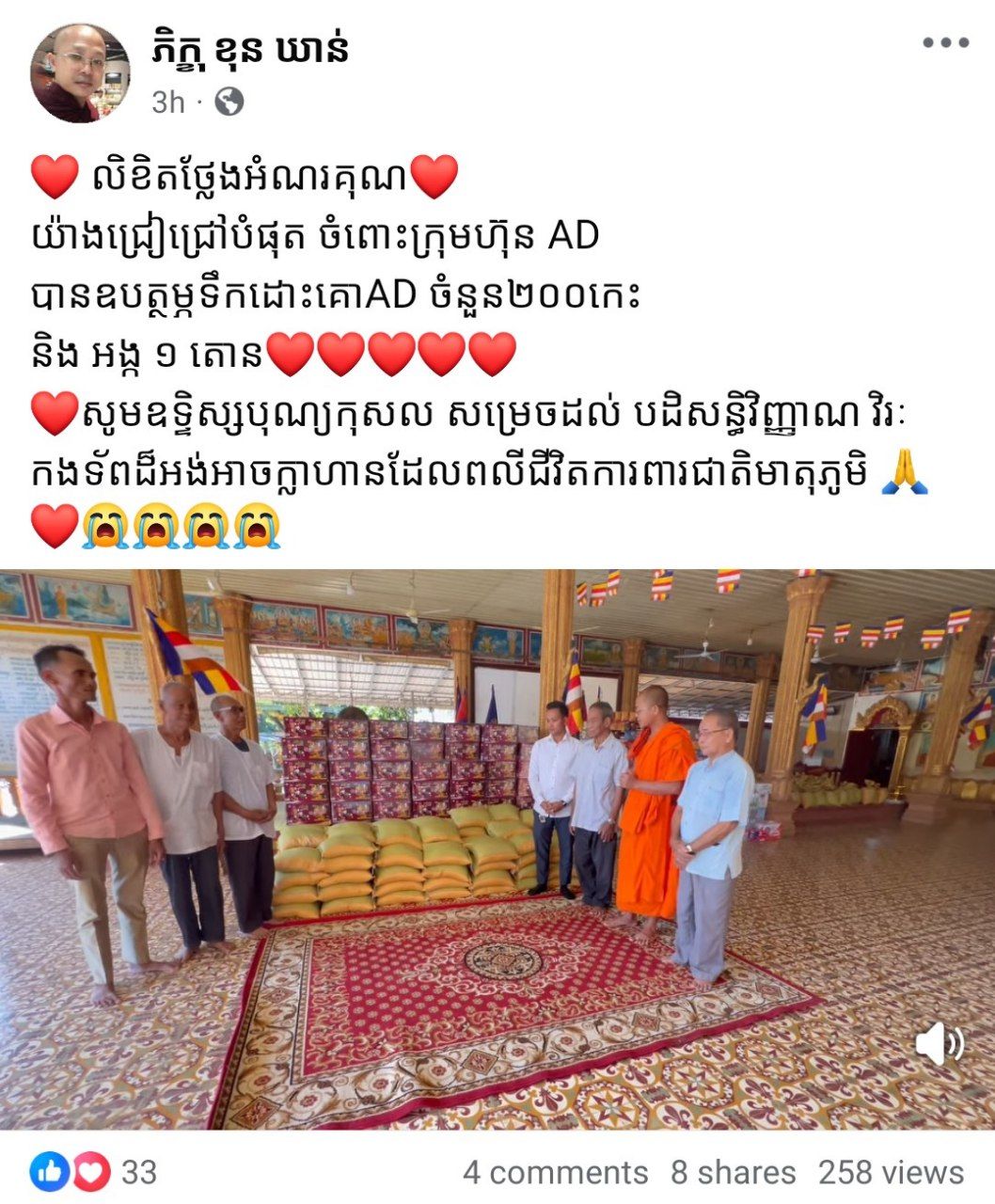Open the author name ភិក្ខុ ខុន ឃាន់
This screenshot has width=995, height=1204.
point(250,49)
